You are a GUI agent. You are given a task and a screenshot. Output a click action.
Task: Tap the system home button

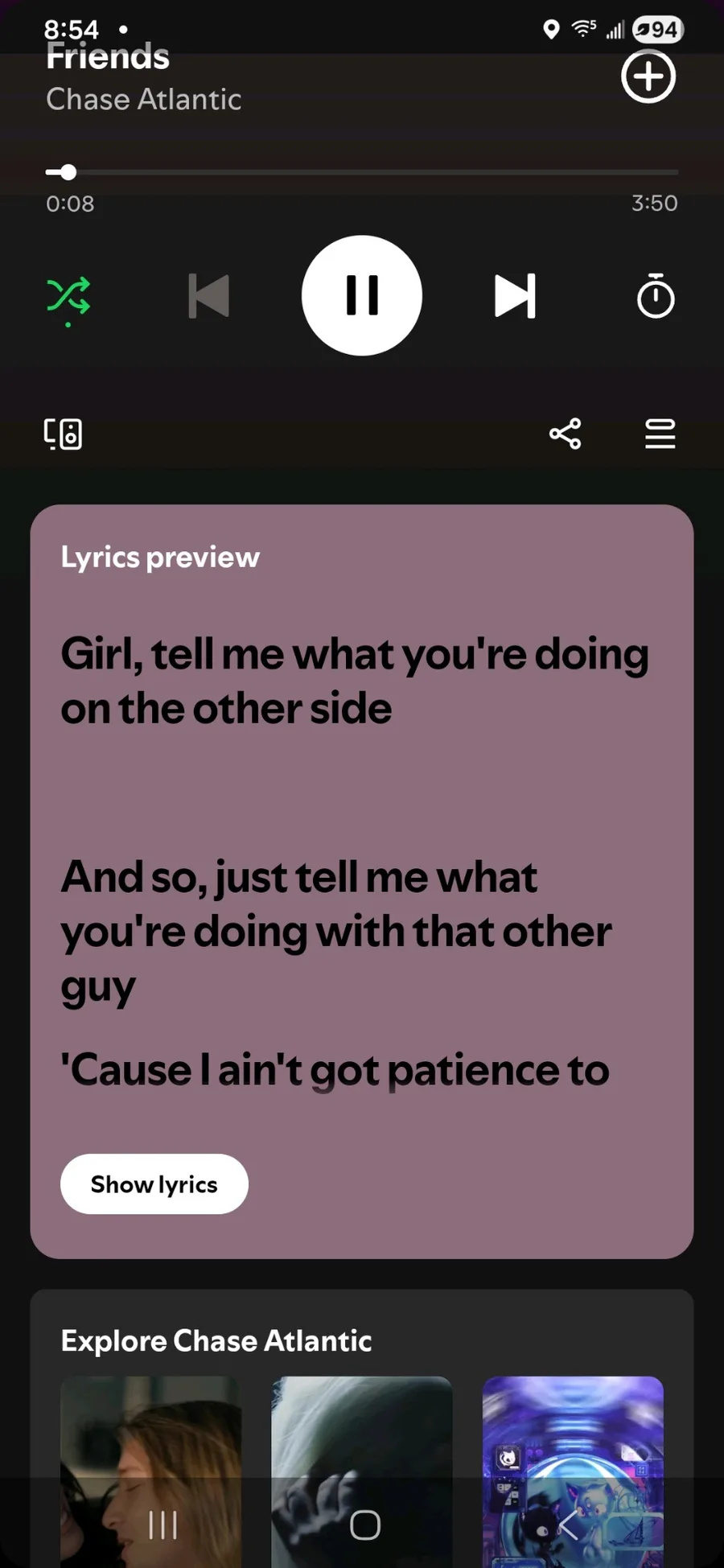(364, 1525)
